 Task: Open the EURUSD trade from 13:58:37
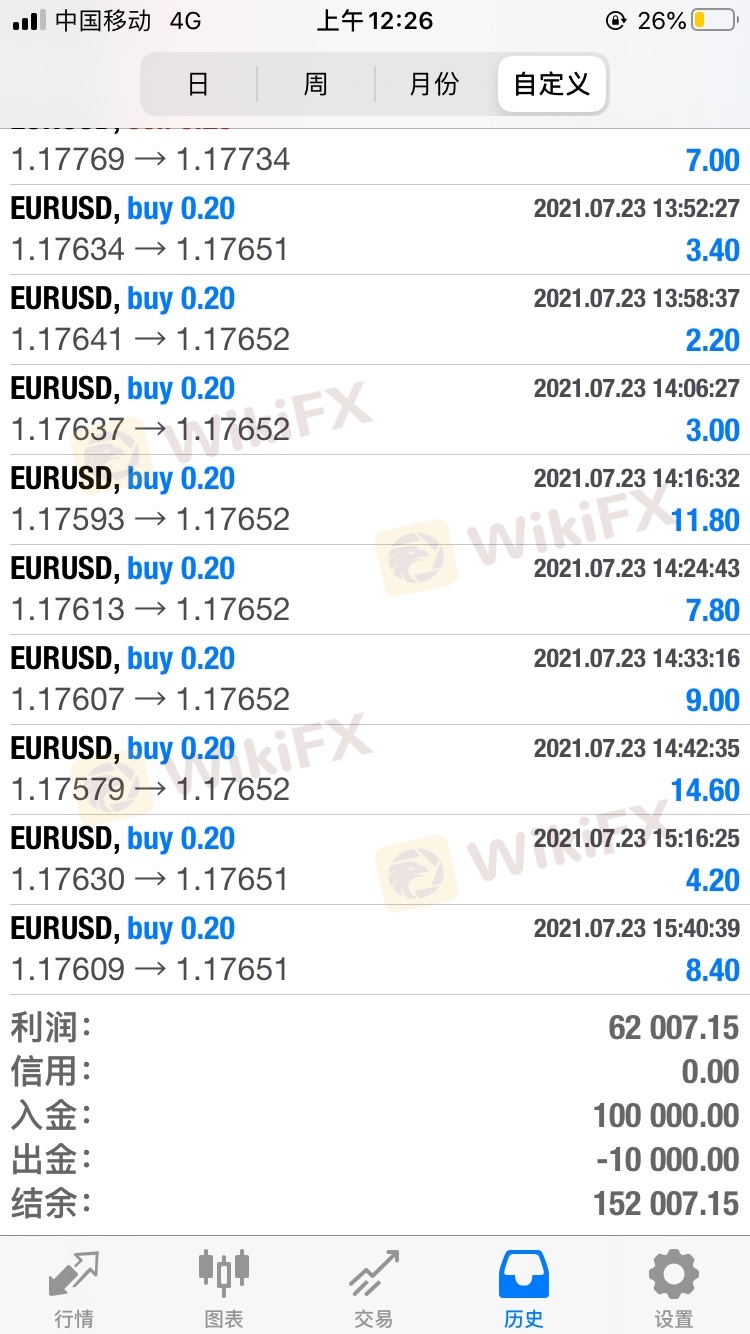tap(375, 319)
